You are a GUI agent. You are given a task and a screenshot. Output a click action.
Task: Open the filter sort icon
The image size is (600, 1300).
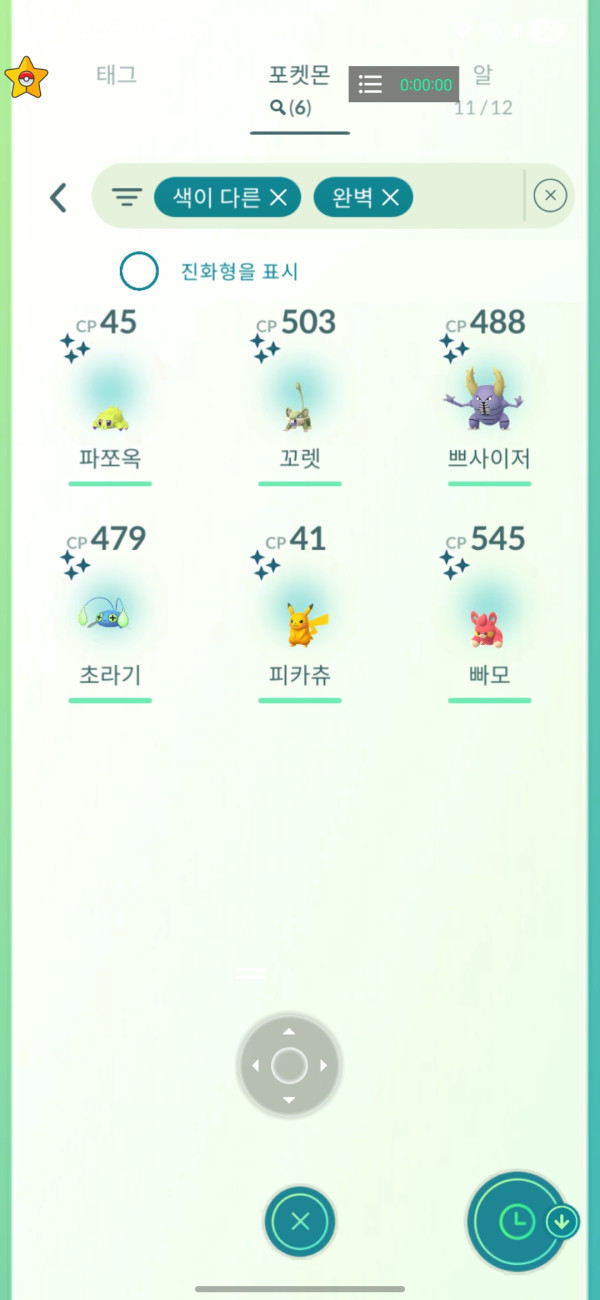pos(126,197)
